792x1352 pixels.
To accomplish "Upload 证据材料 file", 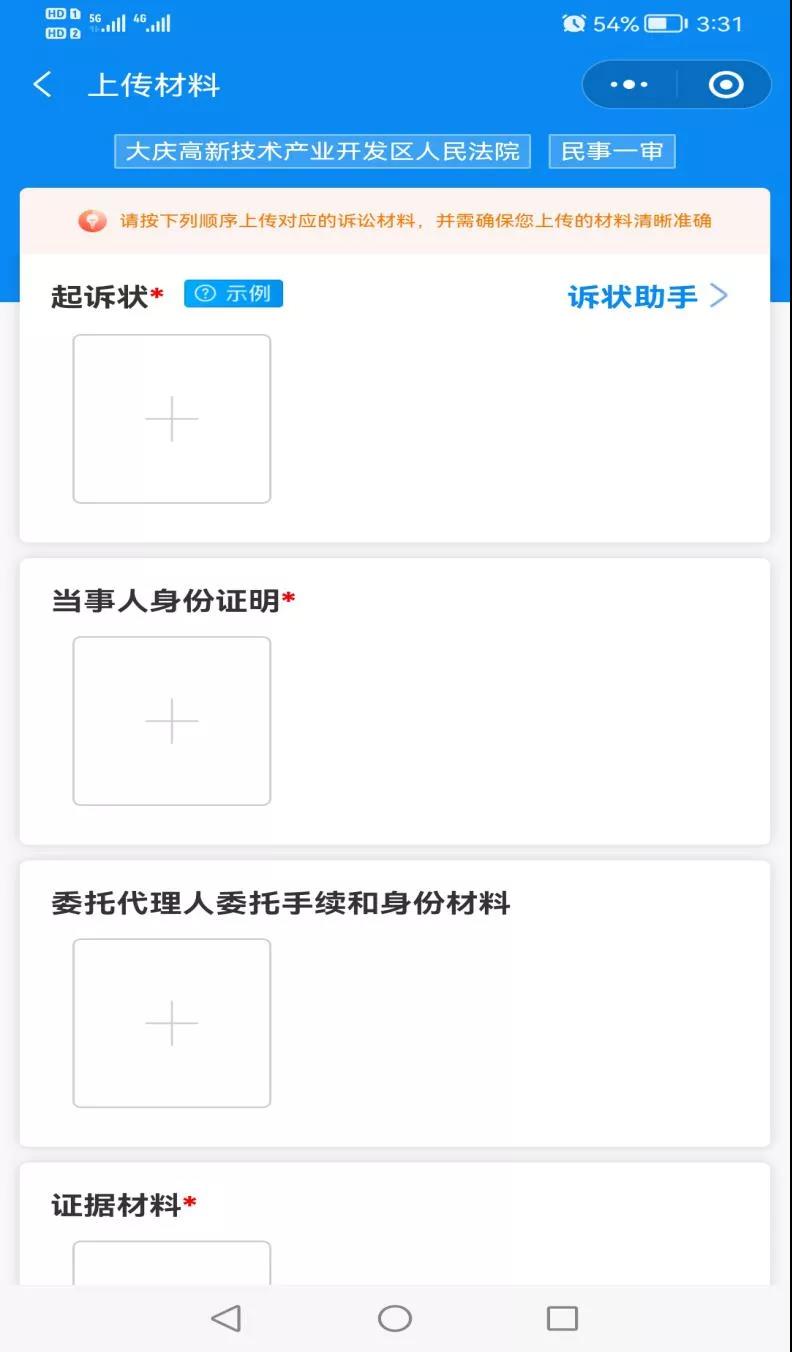I will pyautogui.click(x=172, y=1264).
